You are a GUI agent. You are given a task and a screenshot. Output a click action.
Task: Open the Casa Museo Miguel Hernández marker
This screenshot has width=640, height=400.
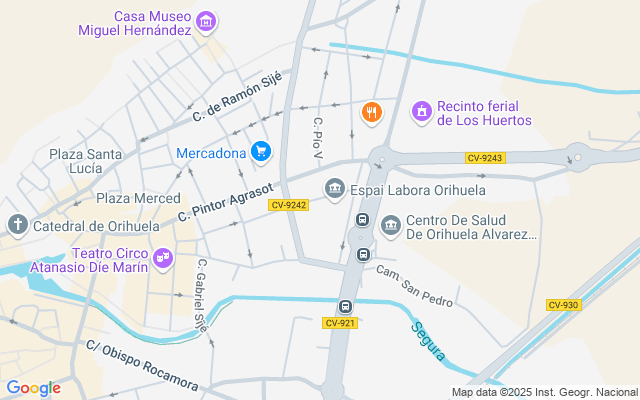(206, 21)
